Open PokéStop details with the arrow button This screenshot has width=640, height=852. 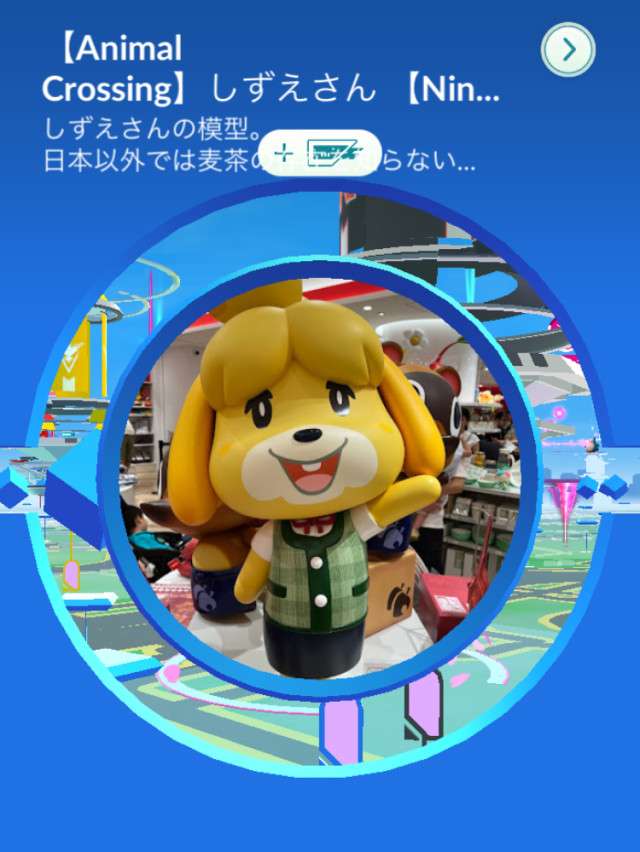pos(568,49)
